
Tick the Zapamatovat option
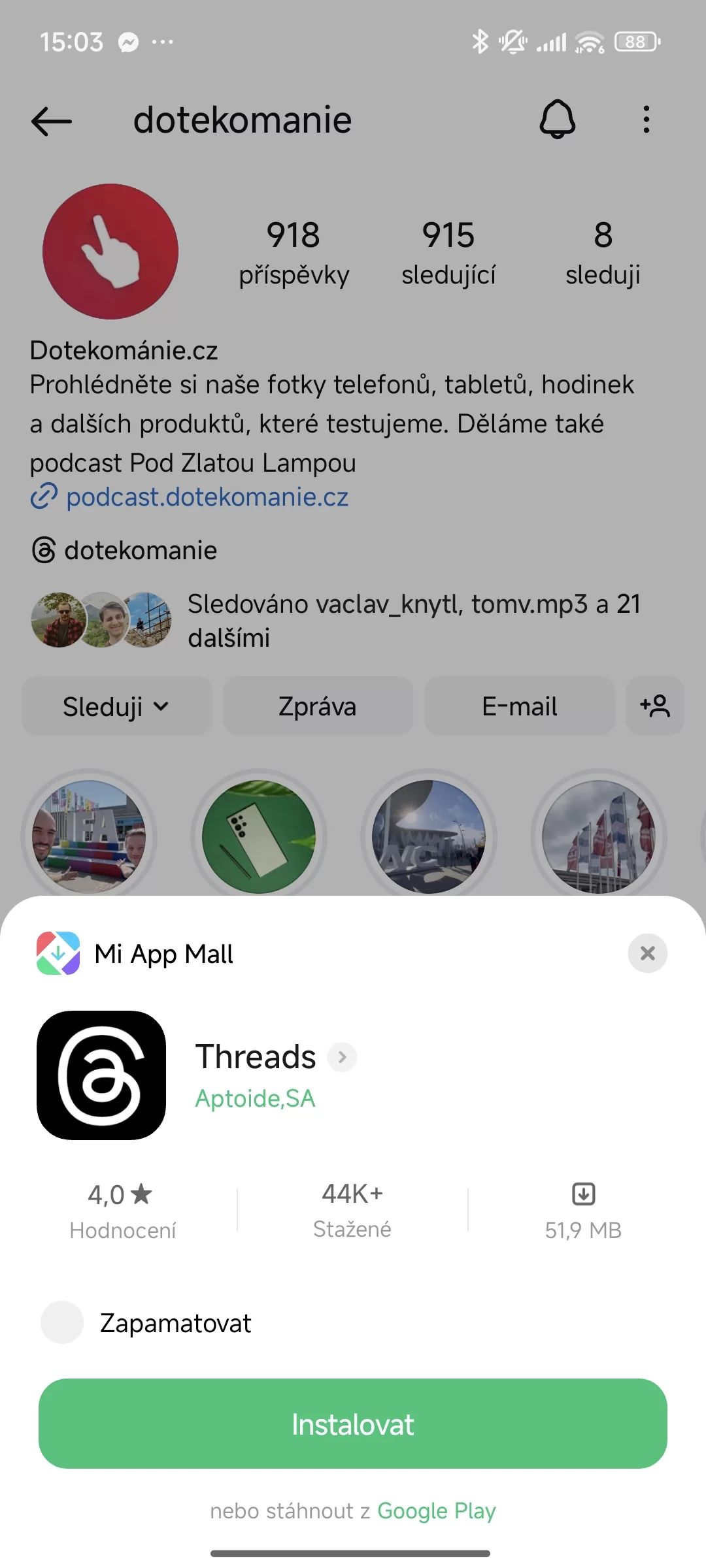tap(62, 1322)
